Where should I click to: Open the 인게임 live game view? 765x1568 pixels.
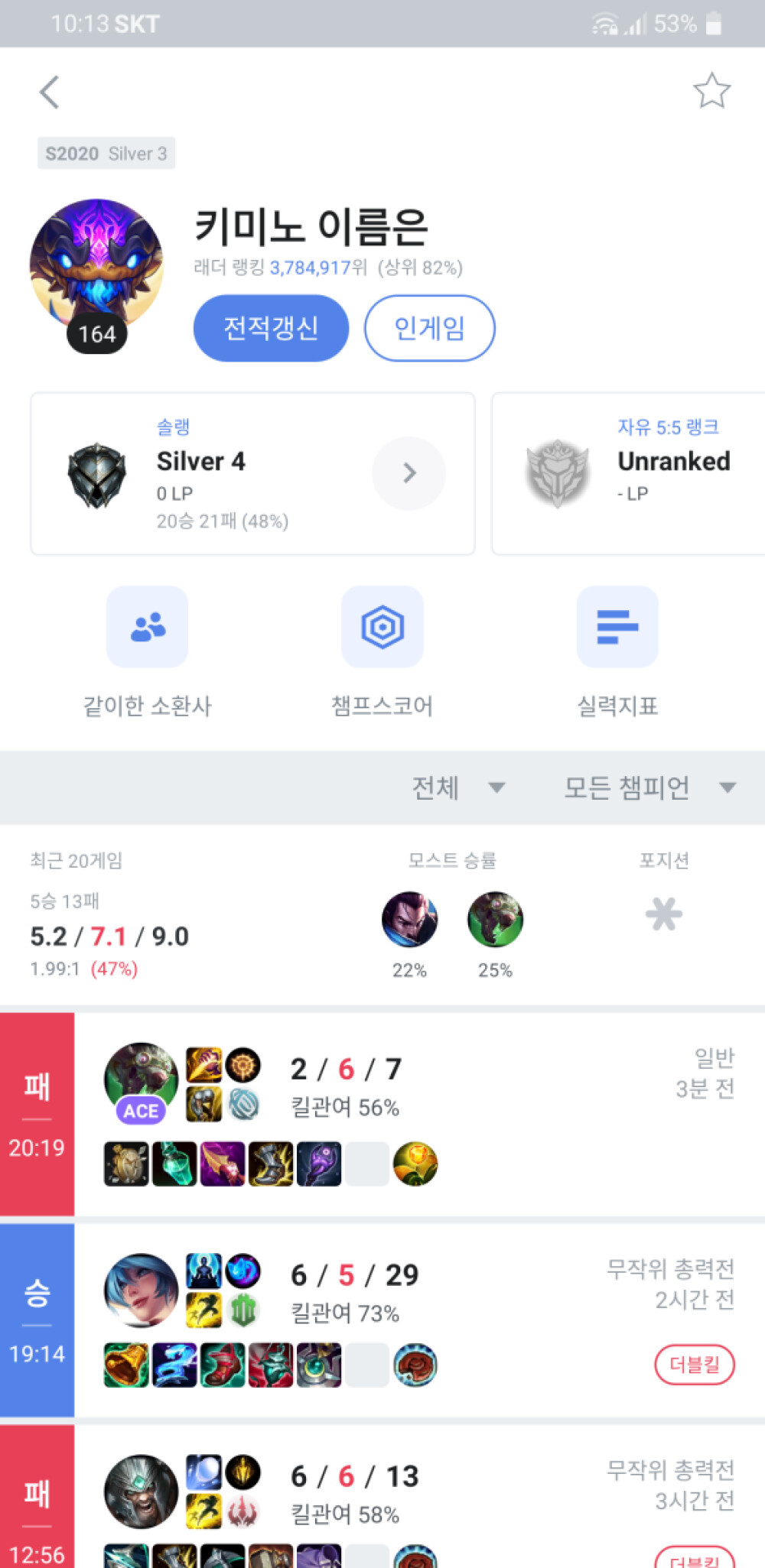pos(429,328)
